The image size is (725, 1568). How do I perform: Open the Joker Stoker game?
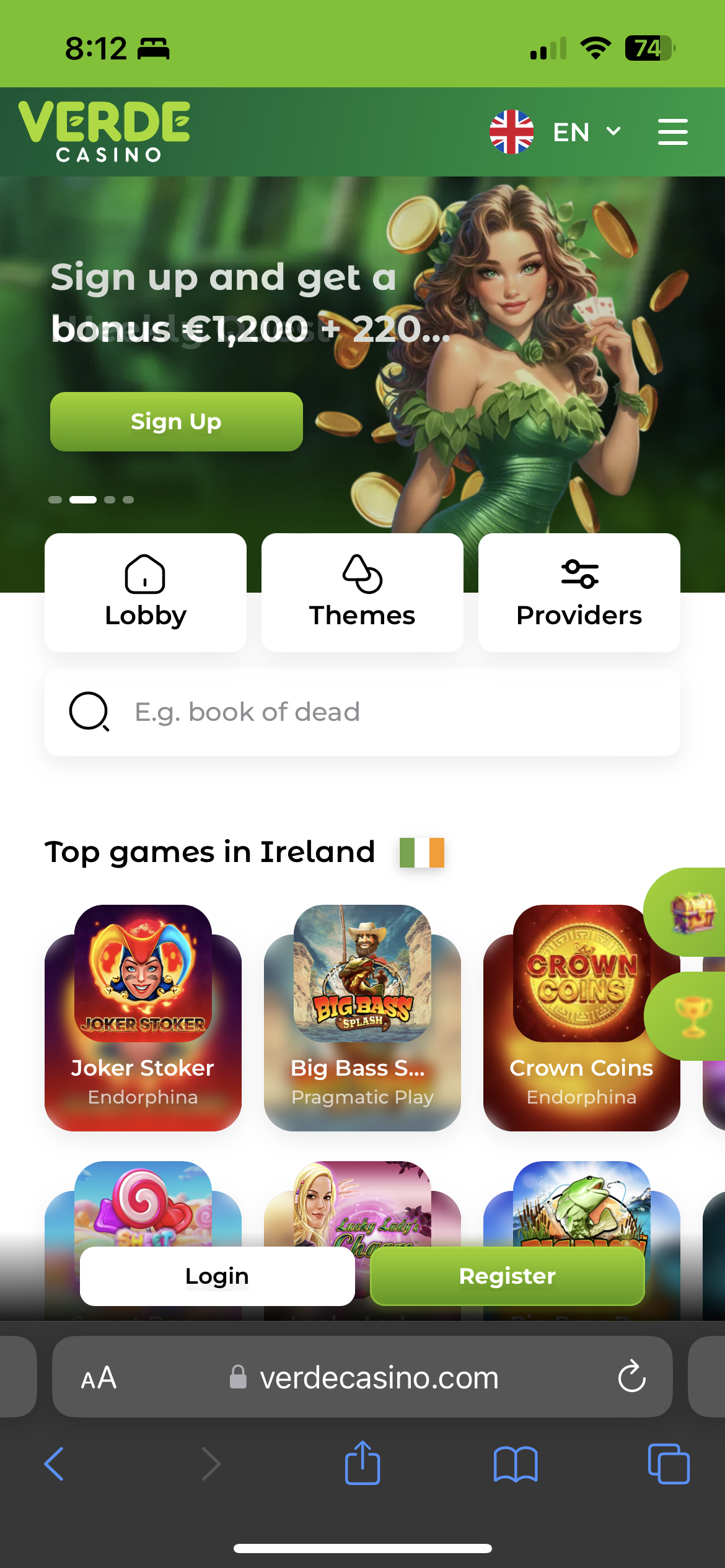143,1016
